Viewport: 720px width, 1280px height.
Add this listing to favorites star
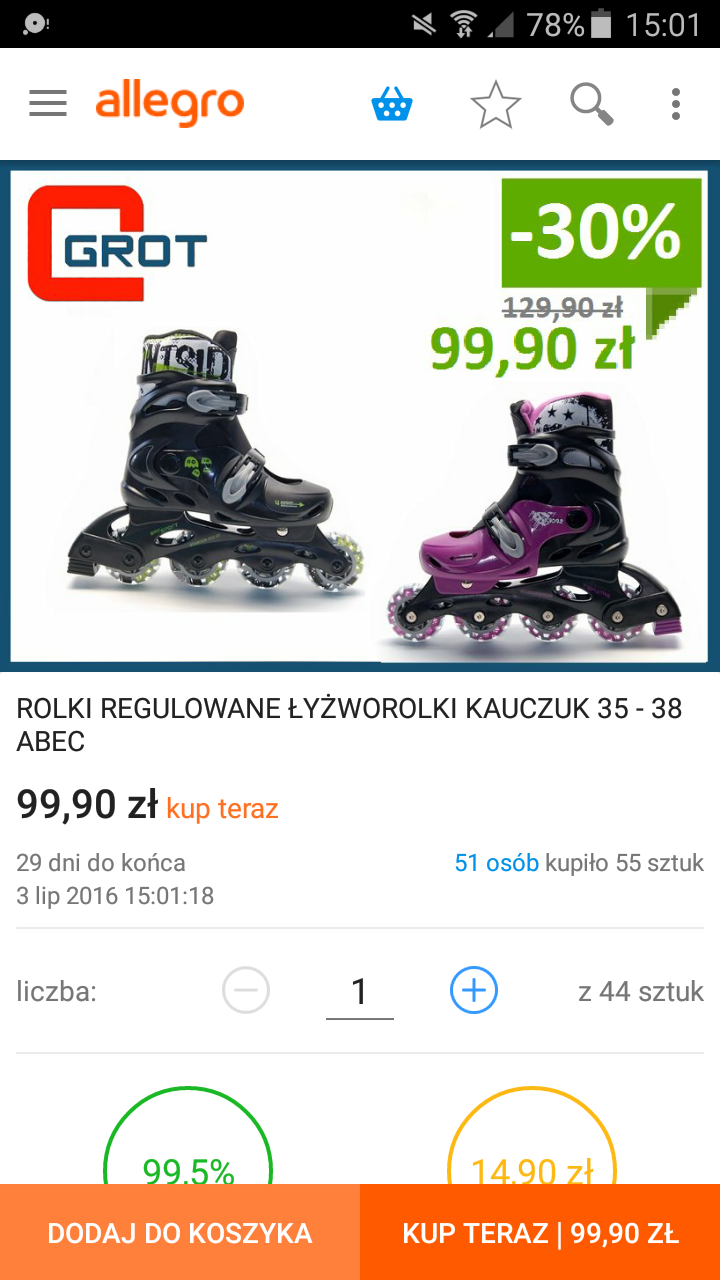496,103
